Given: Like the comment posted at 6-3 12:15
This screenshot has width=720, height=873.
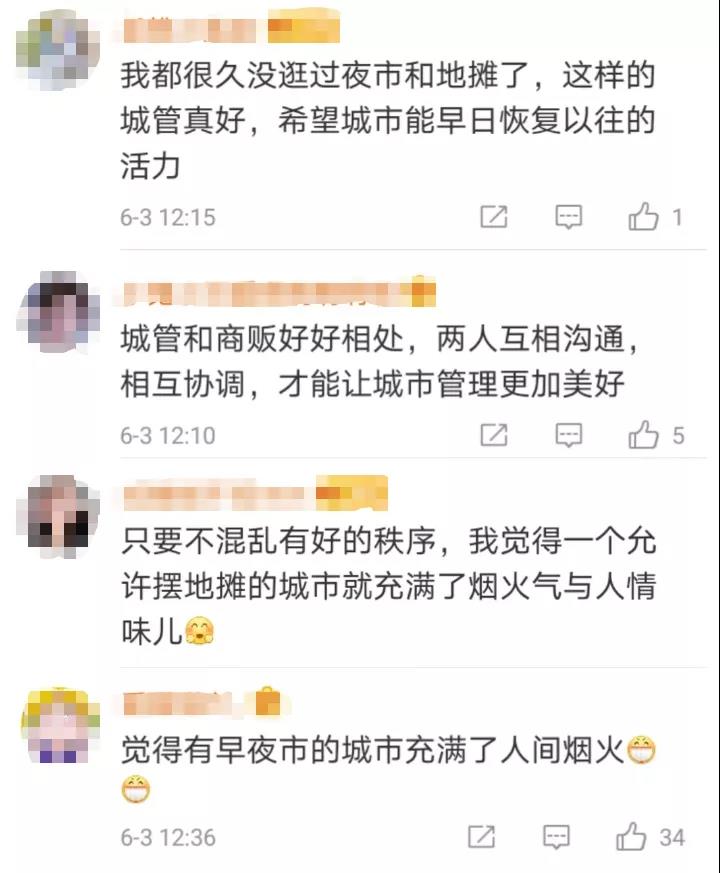Looking at the screenshot, I should click(643, 217).
